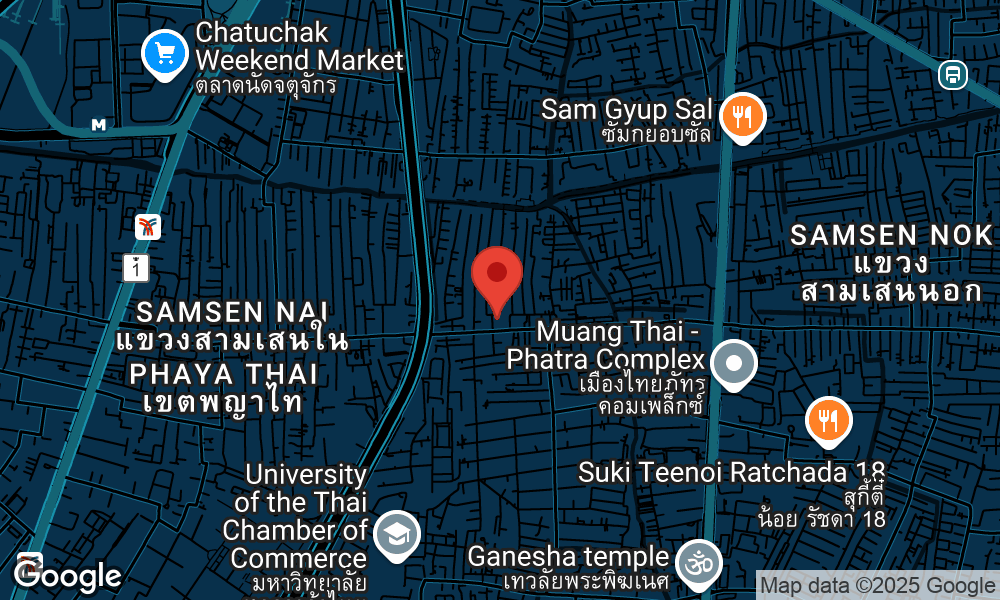
Task: Select the Sam Gyup Sal restaurant marker
Action: coord(741,116)
